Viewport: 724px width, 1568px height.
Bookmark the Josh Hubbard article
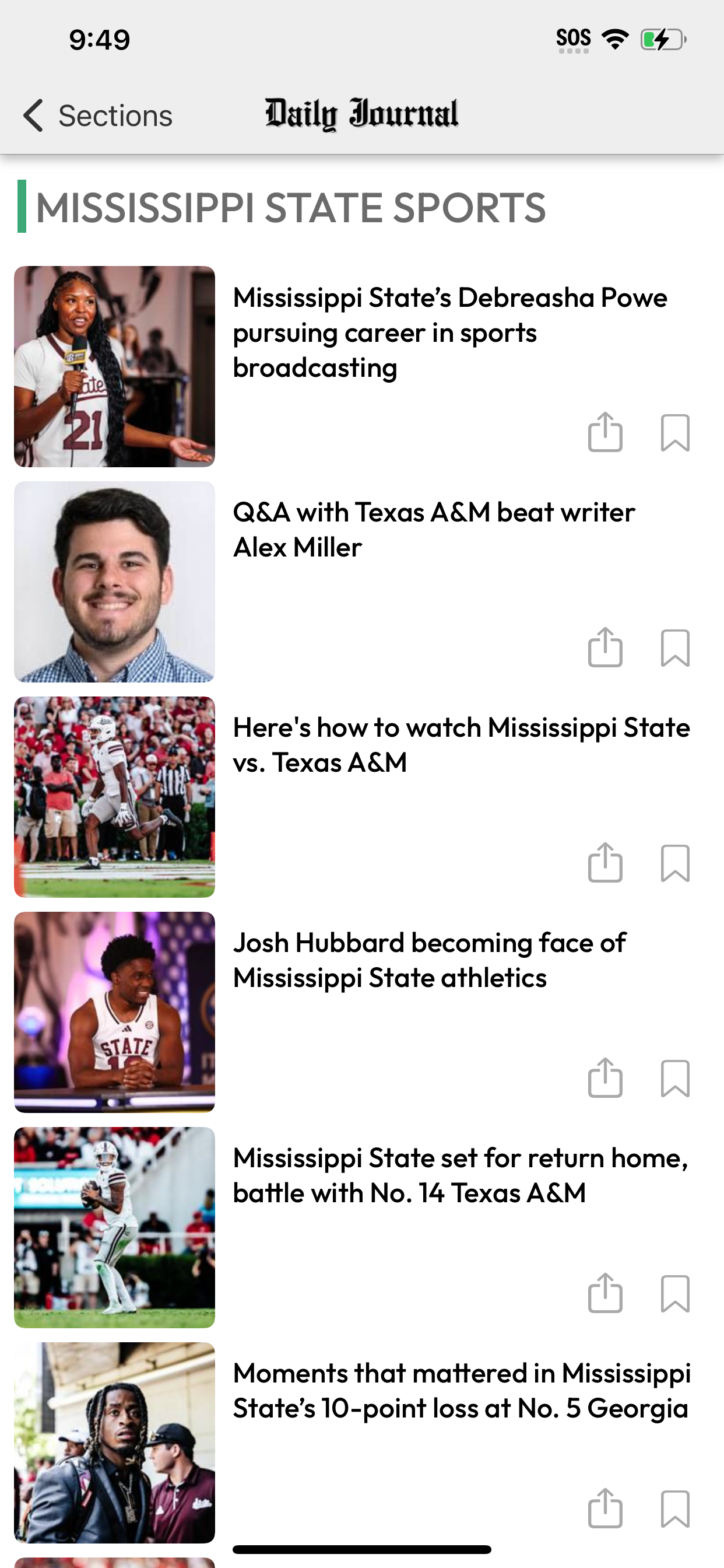674,1078
